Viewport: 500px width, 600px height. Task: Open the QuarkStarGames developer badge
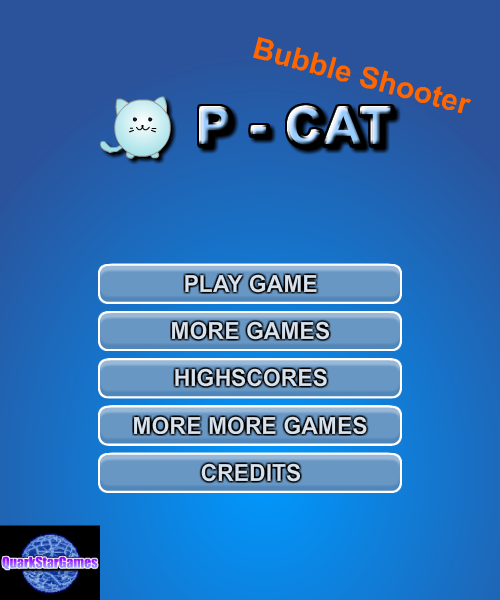(50, 562)
